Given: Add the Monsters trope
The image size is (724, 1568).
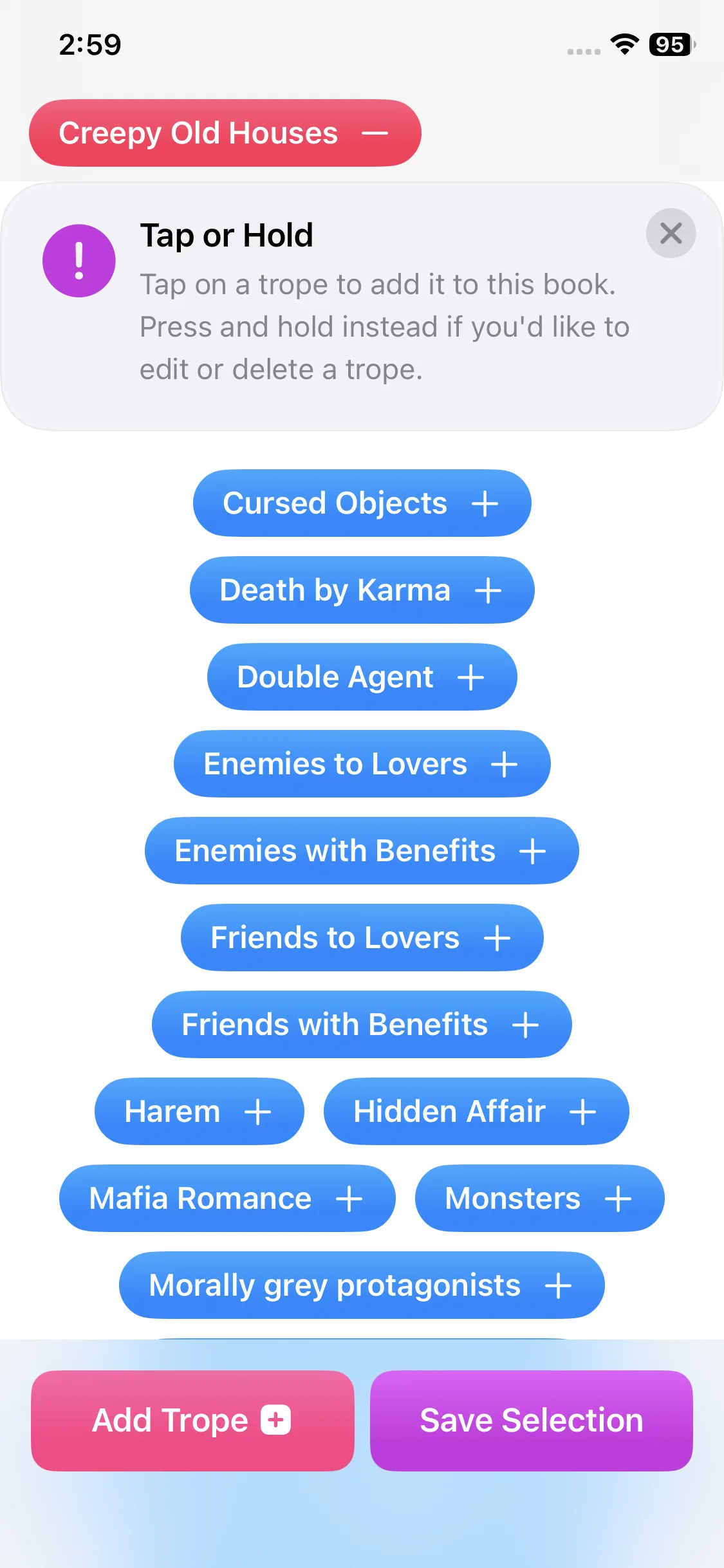Looking at the screenshot, I should coord(539,1199).
